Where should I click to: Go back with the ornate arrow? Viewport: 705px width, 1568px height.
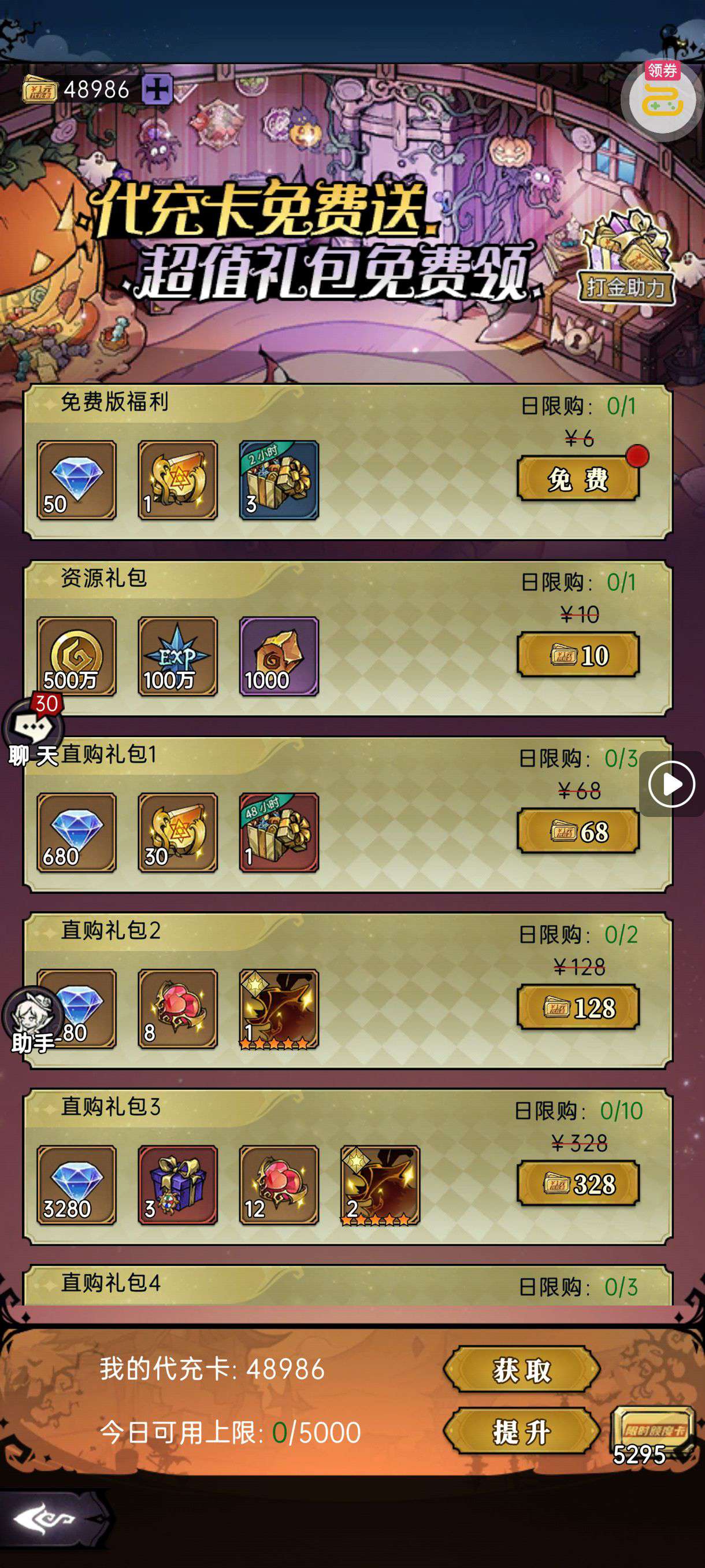tap(46, 1520)
